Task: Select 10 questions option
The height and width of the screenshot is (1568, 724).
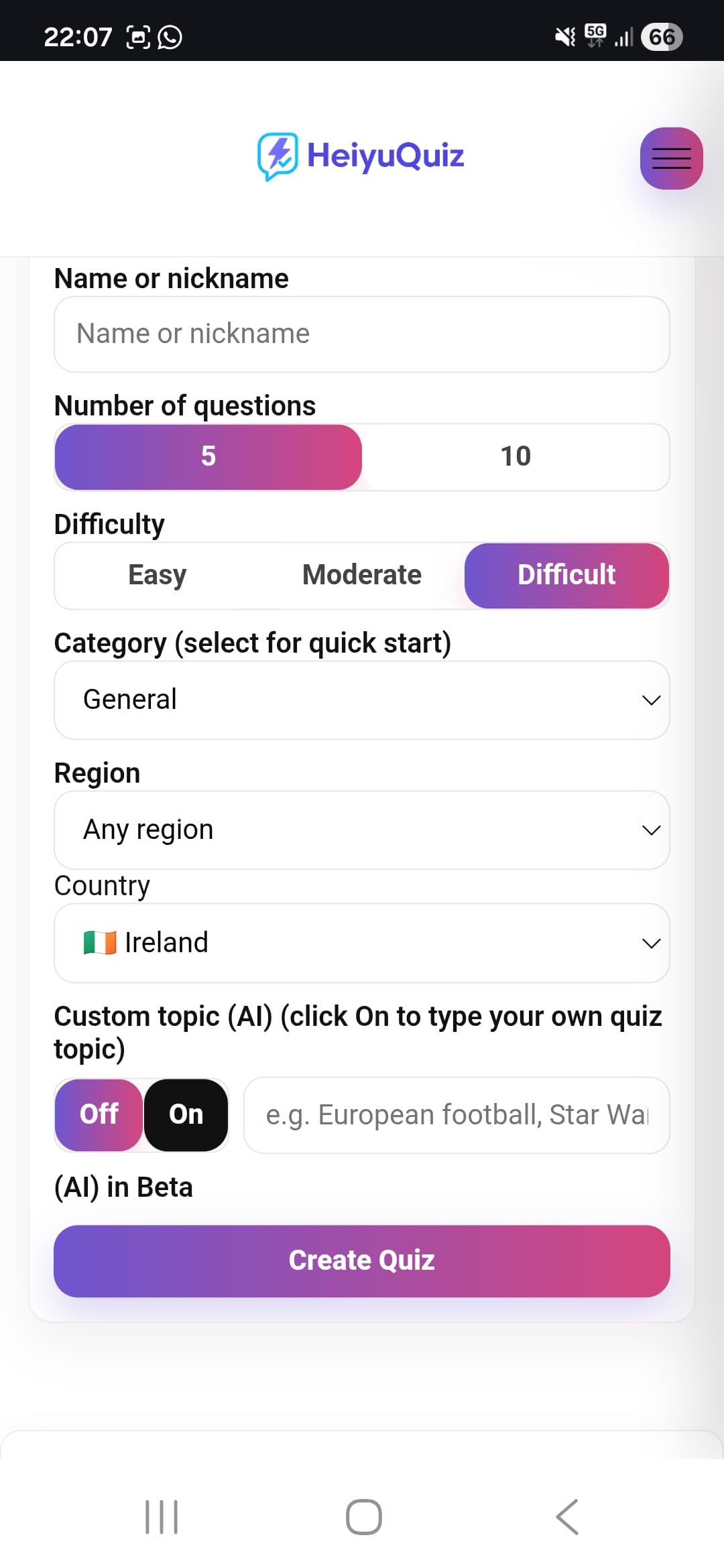Action: coord(516,456)
